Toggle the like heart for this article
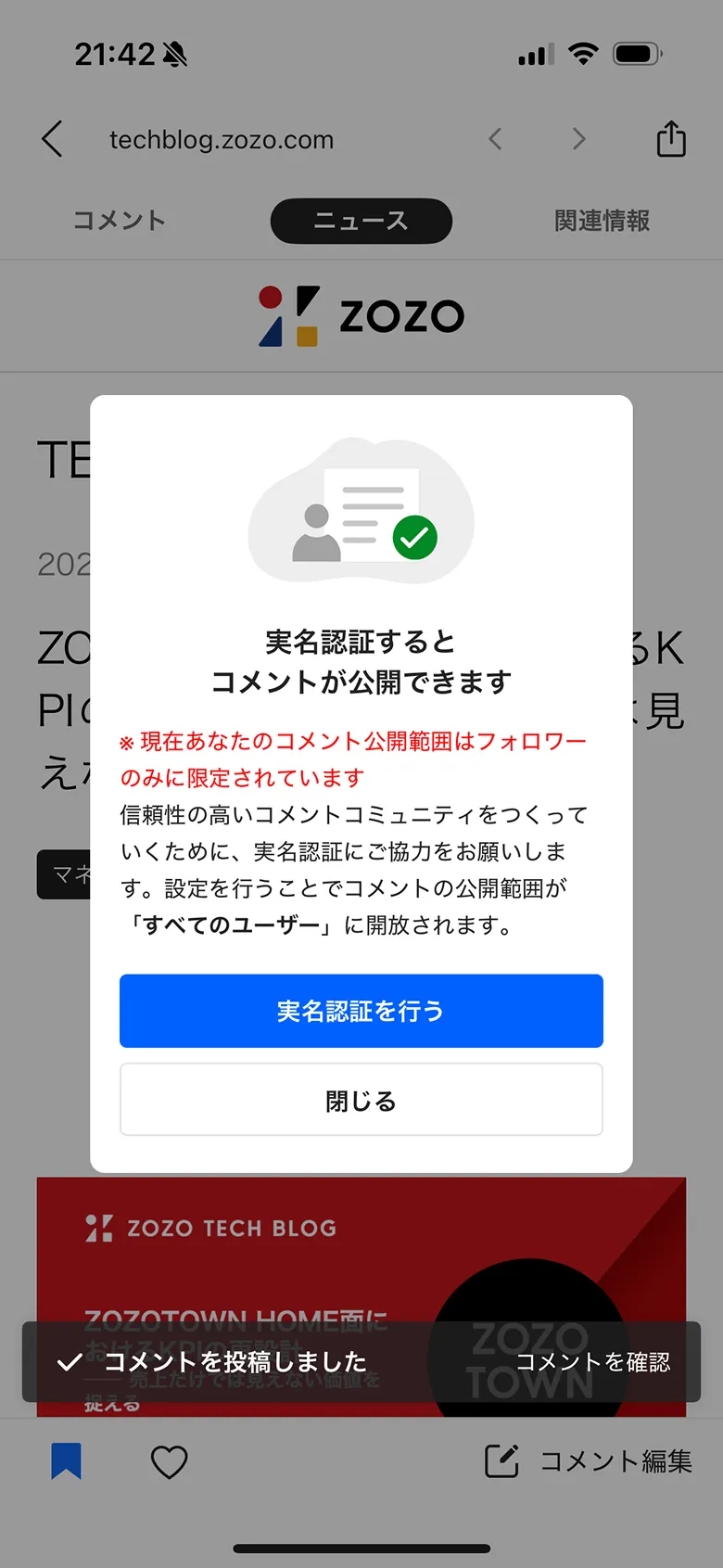This screenshot has width=723, height=1568. point(168,1461)
